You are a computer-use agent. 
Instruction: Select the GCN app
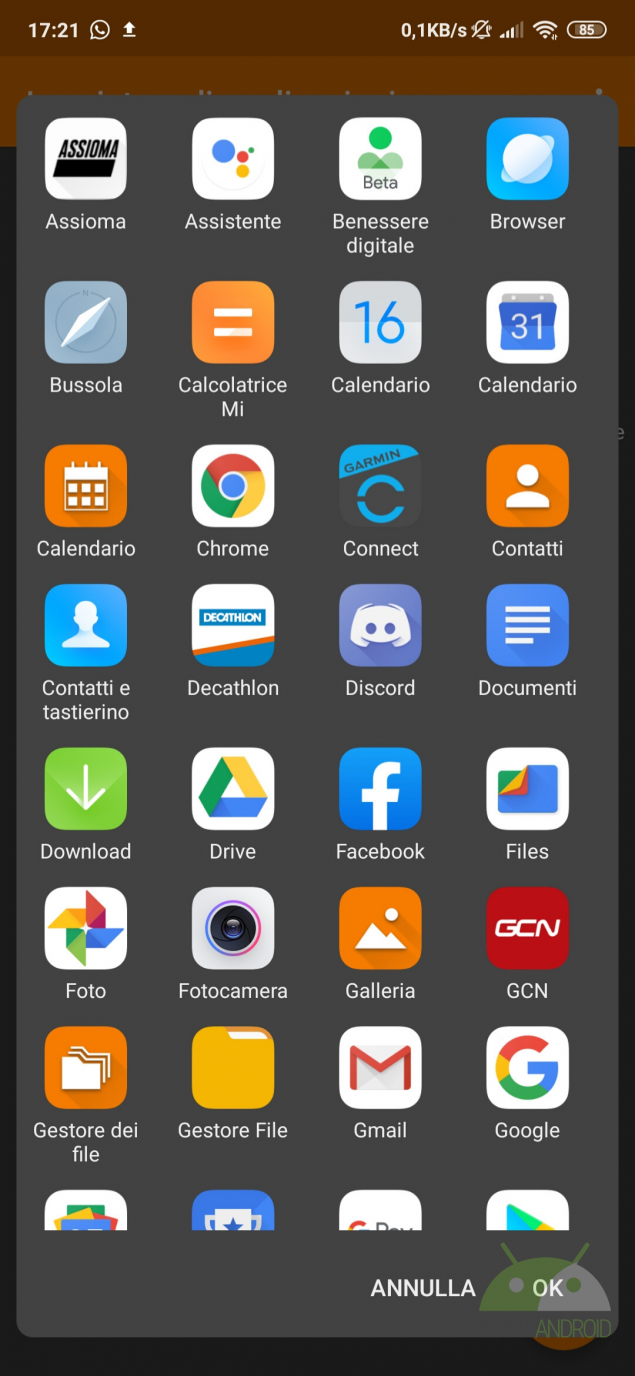tap(527, 929)
